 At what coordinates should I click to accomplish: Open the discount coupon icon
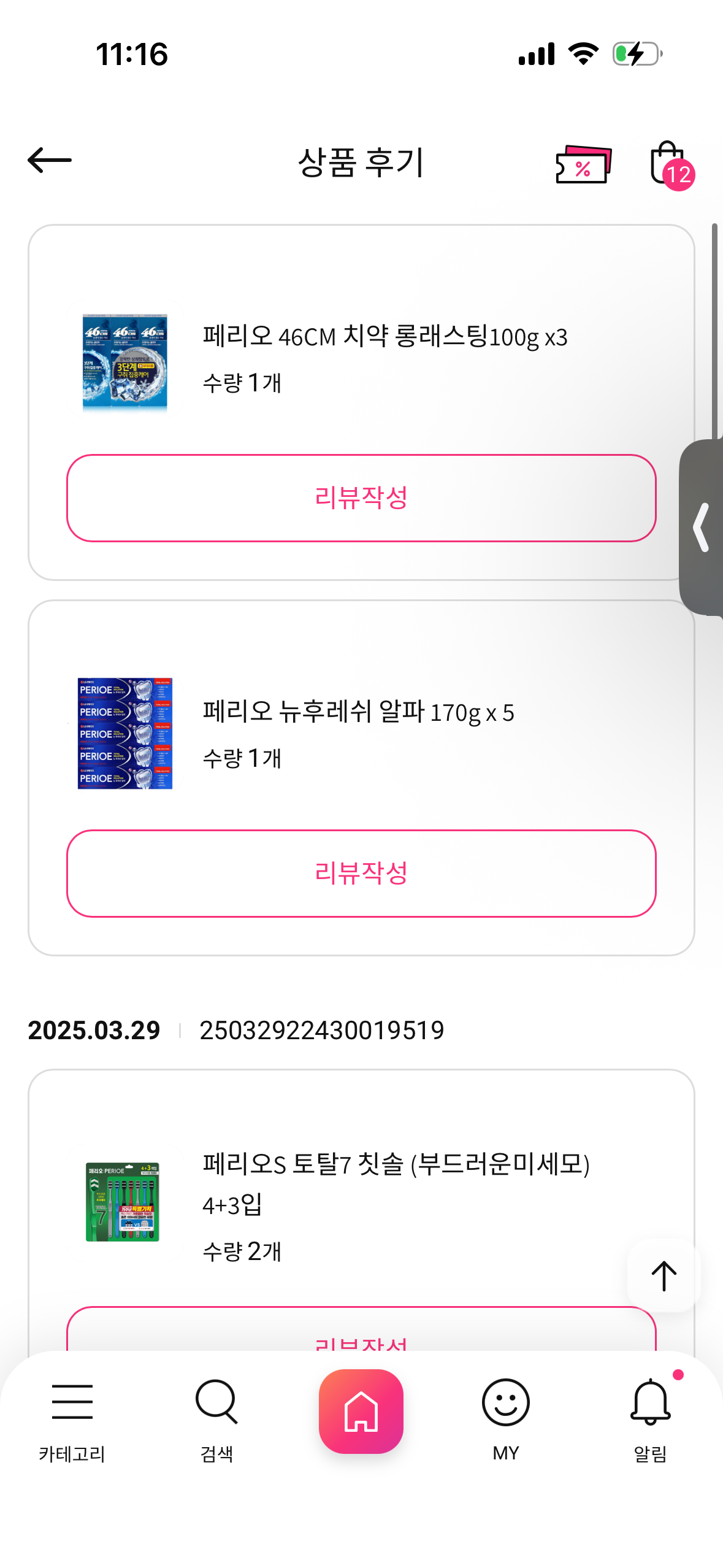pyautogui.click(x=583, y=164)
